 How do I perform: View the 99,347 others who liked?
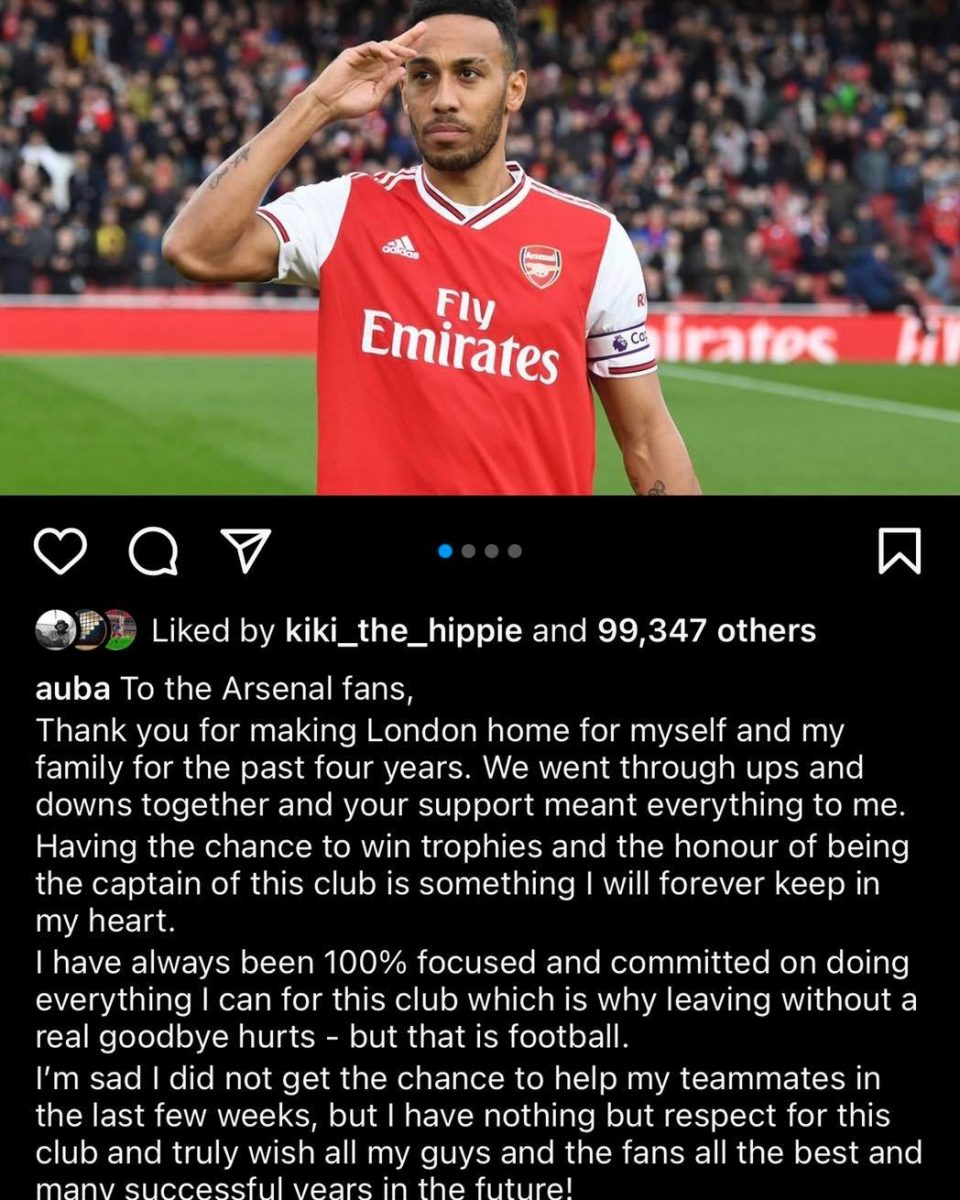pos(706,631)
